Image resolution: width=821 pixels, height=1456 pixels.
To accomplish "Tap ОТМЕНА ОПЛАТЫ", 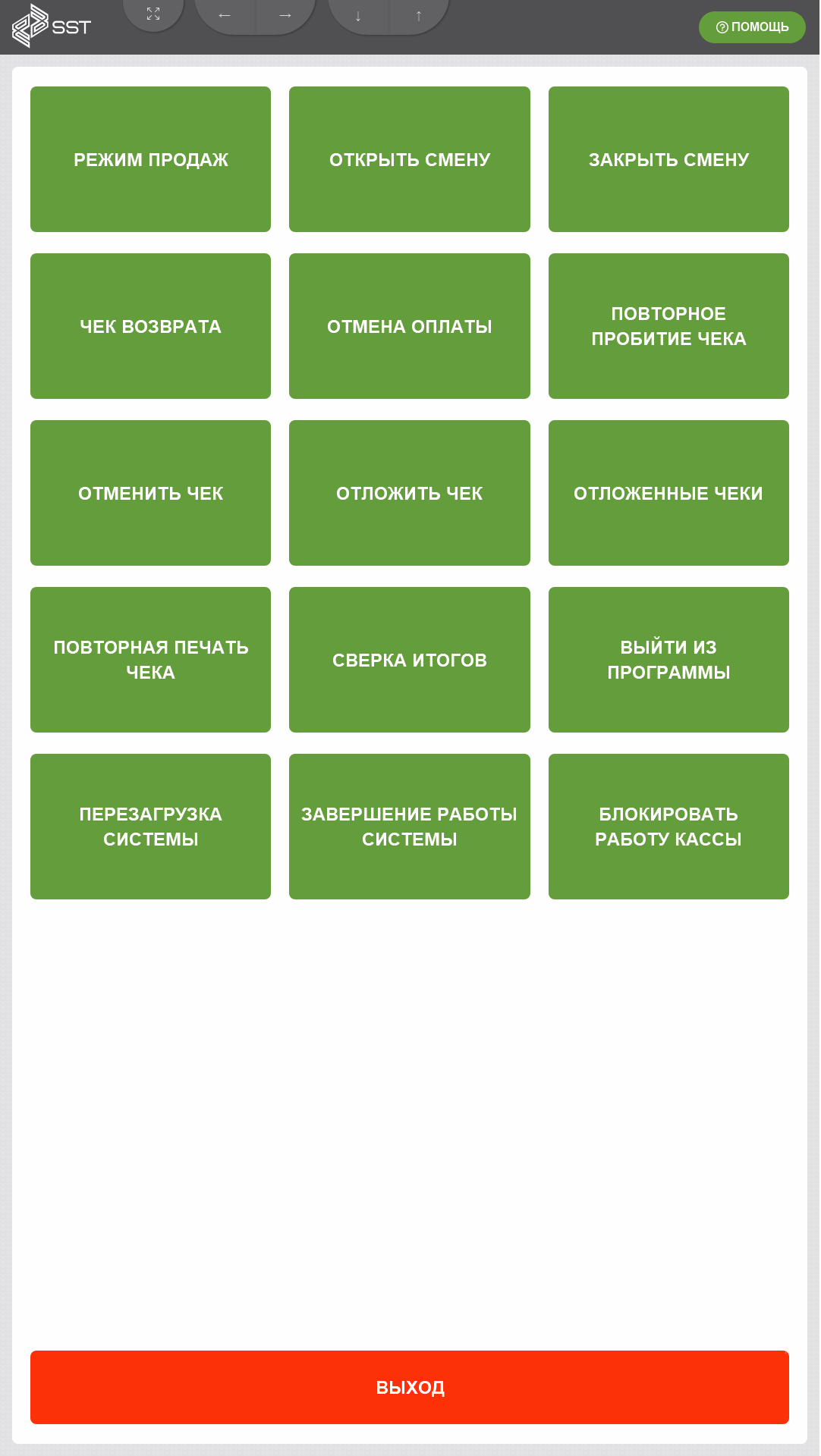I will [410, 326].
